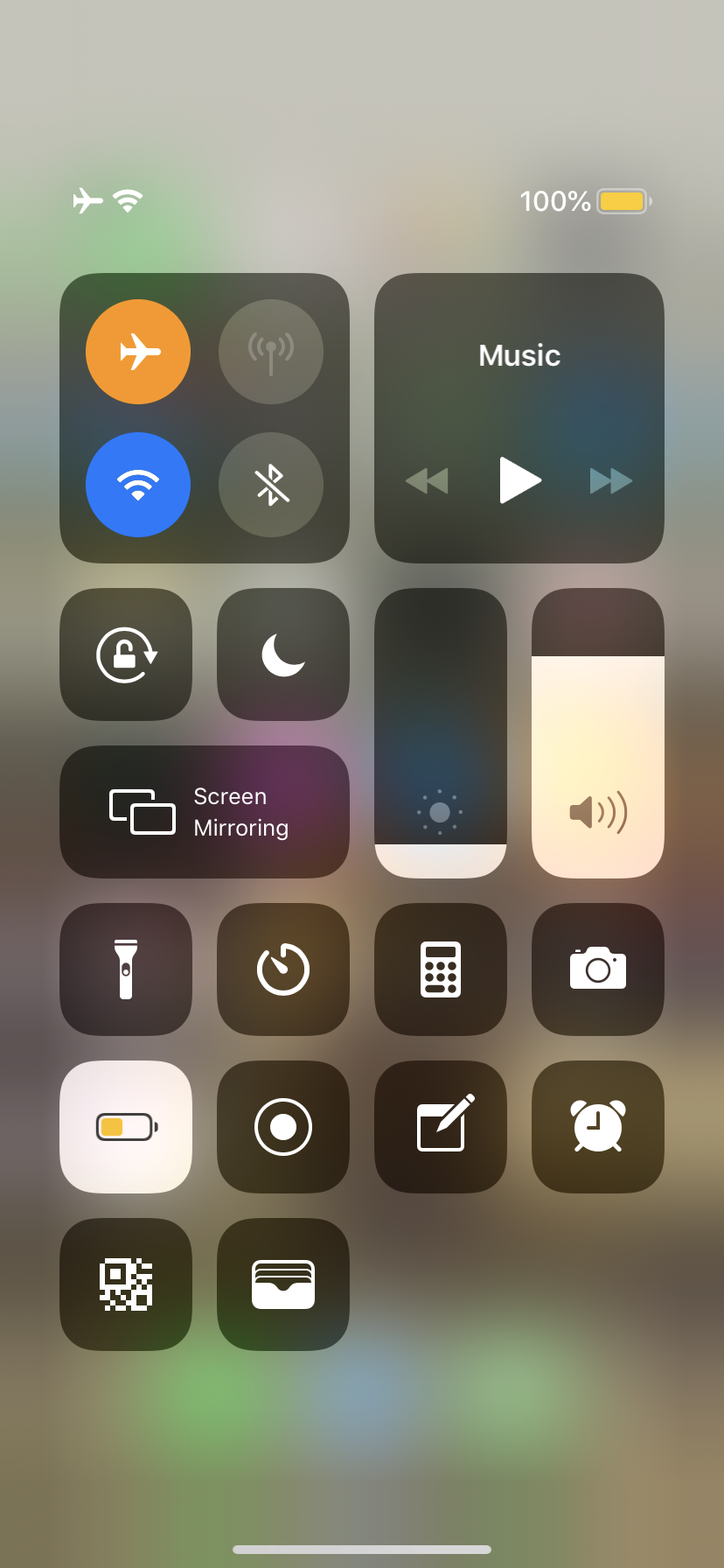Skip to the next track
The width and height of the screenshot is (724, 1568).
tap(611, 480)
